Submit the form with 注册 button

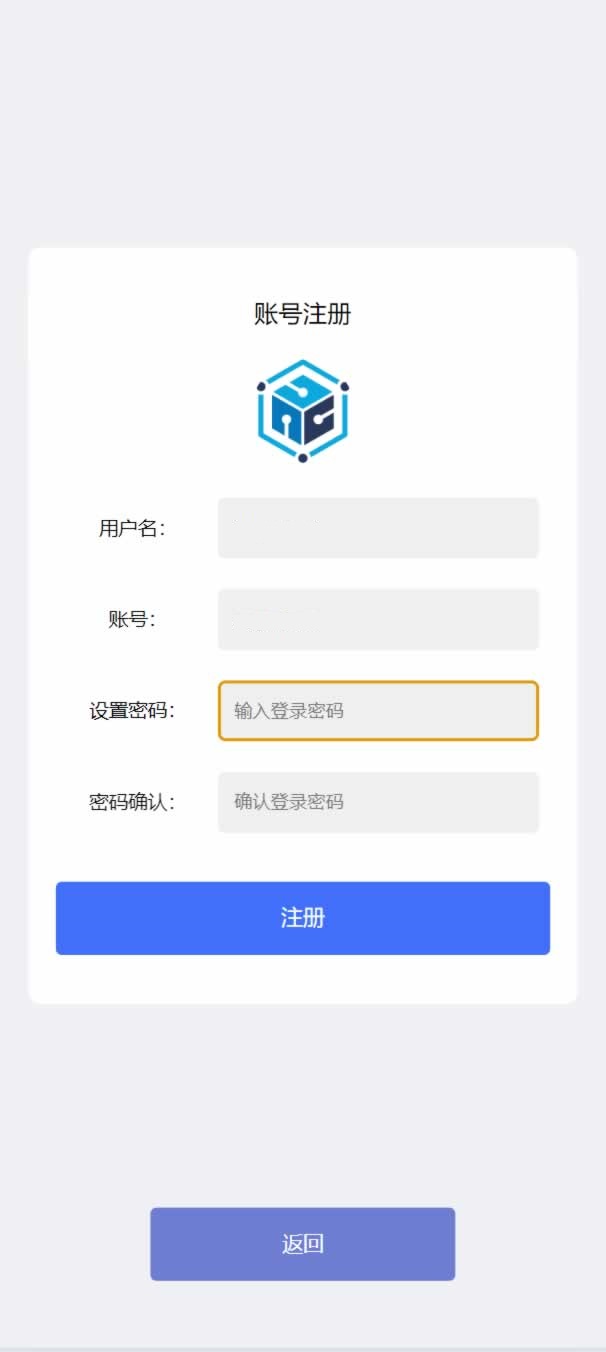click(x=302, y=918)
